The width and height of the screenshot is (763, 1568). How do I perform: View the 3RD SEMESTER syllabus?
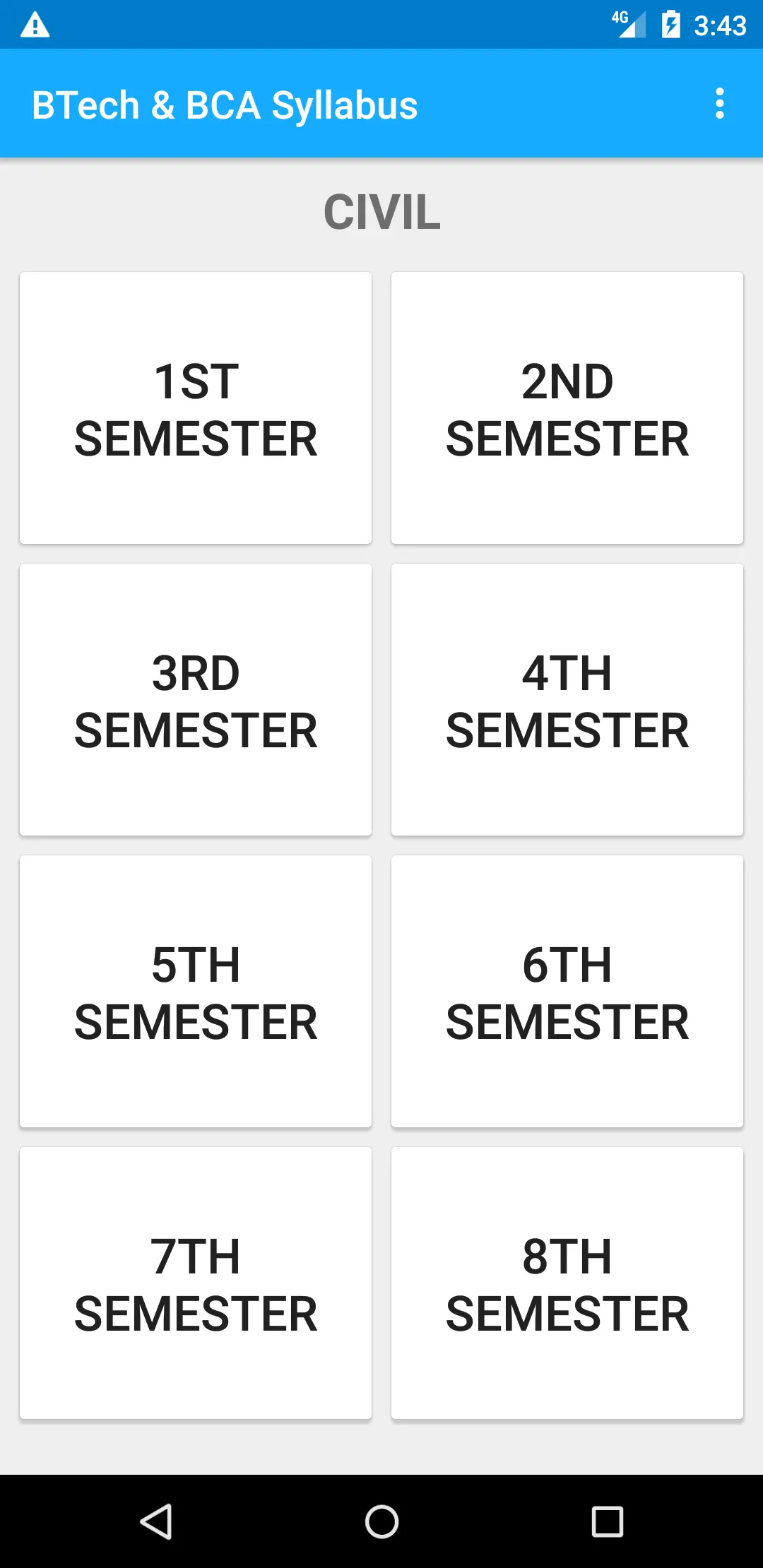196,700
